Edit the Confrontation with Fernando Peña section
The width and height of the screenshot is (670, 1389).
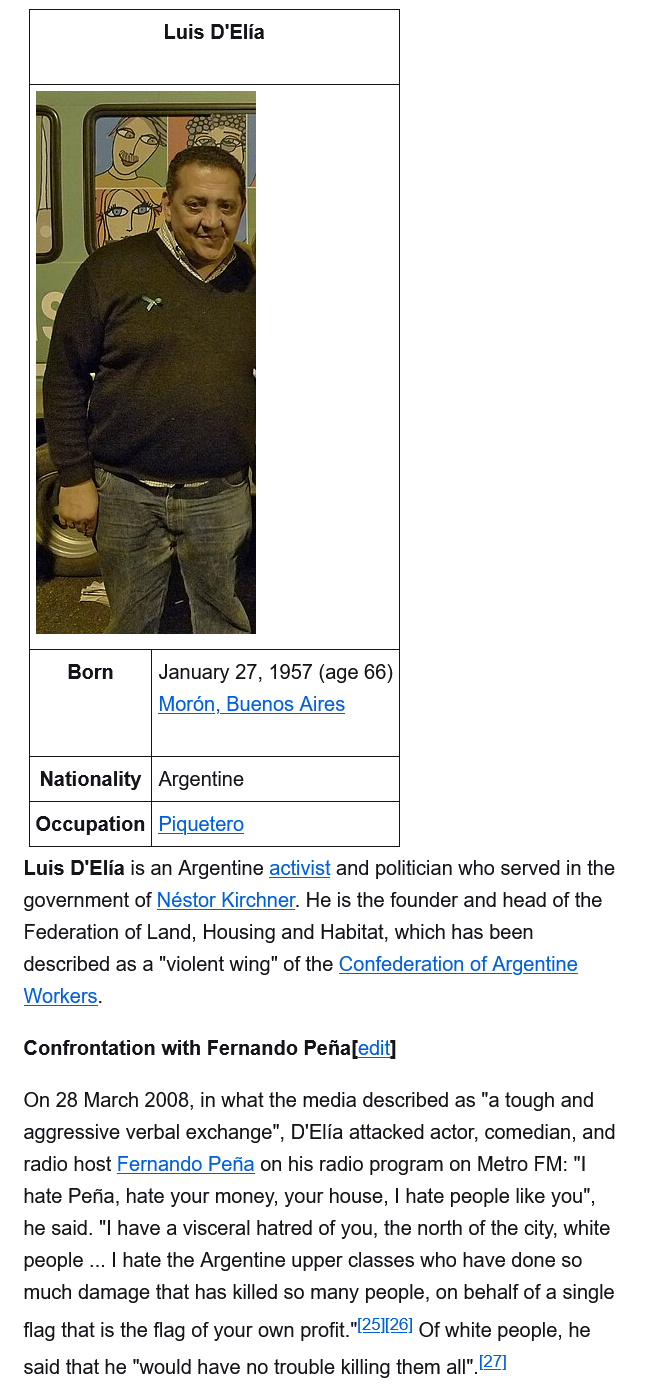click(374, 1048)
